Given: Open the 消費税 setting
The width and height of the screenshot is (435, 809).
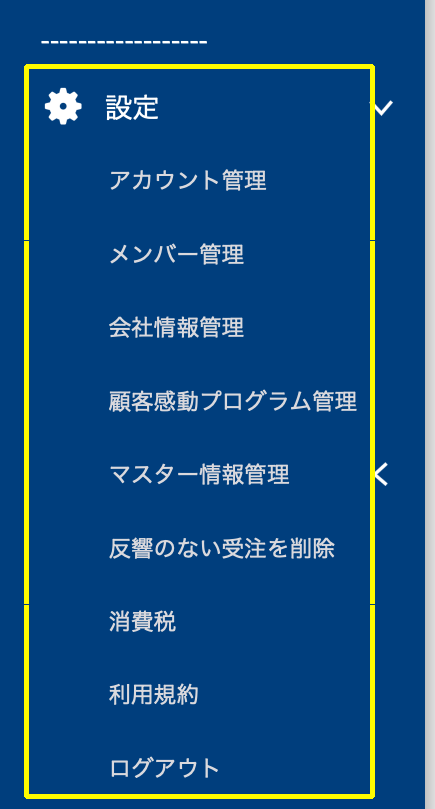Looking at the screenshot, I should pyautogui.click(x=142, y=622).
